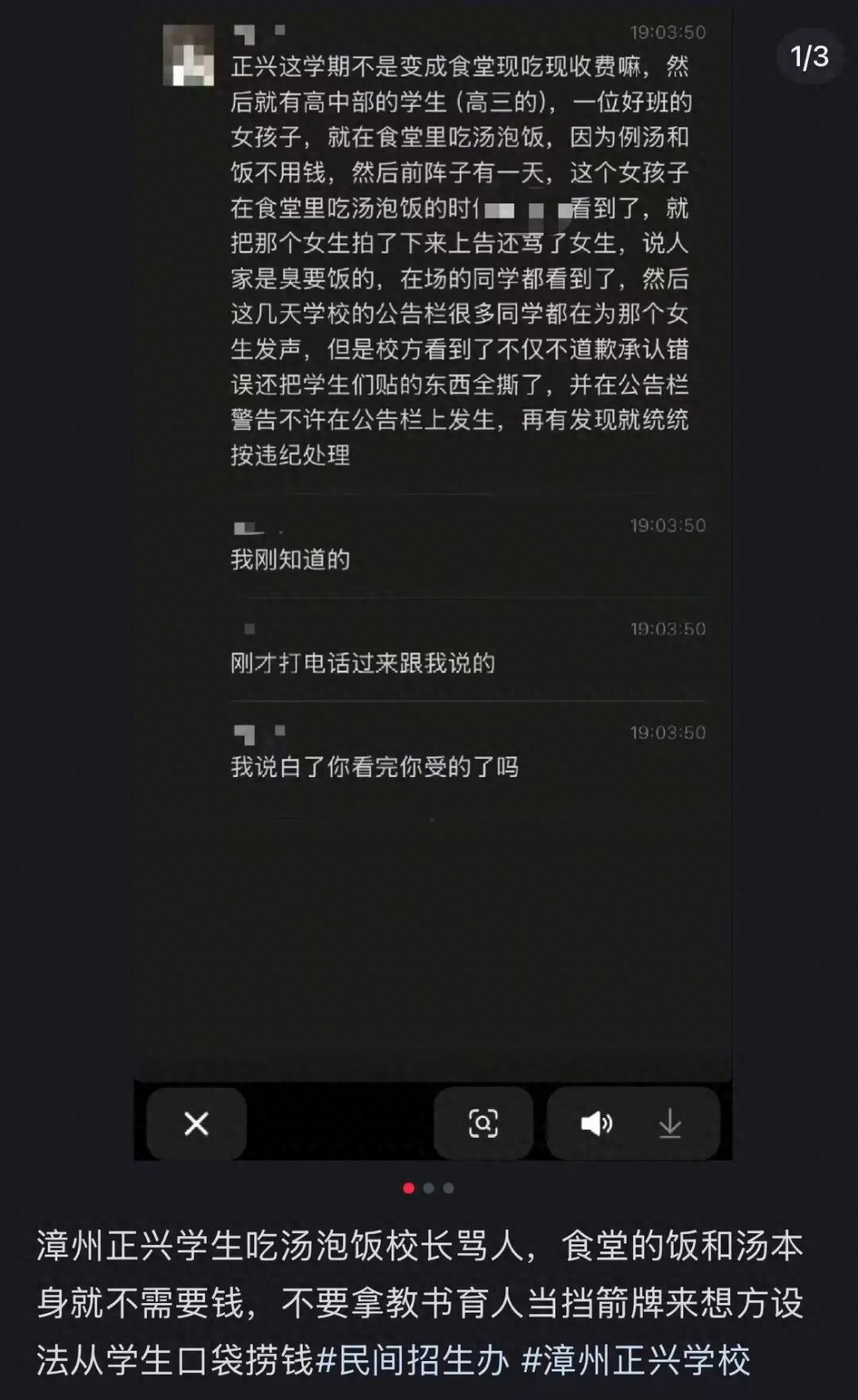This screenshot has width=858, height=1400.
Task: Open the #民间招生办 hashtag
Action: pos(412,1360)
